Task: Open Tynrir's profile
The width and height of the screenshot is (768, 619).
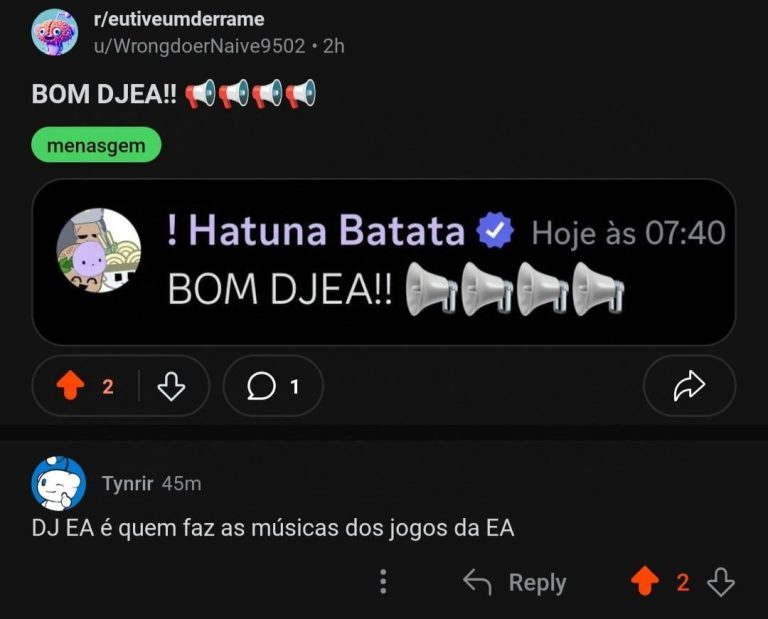Action: (x=127, y=483)
